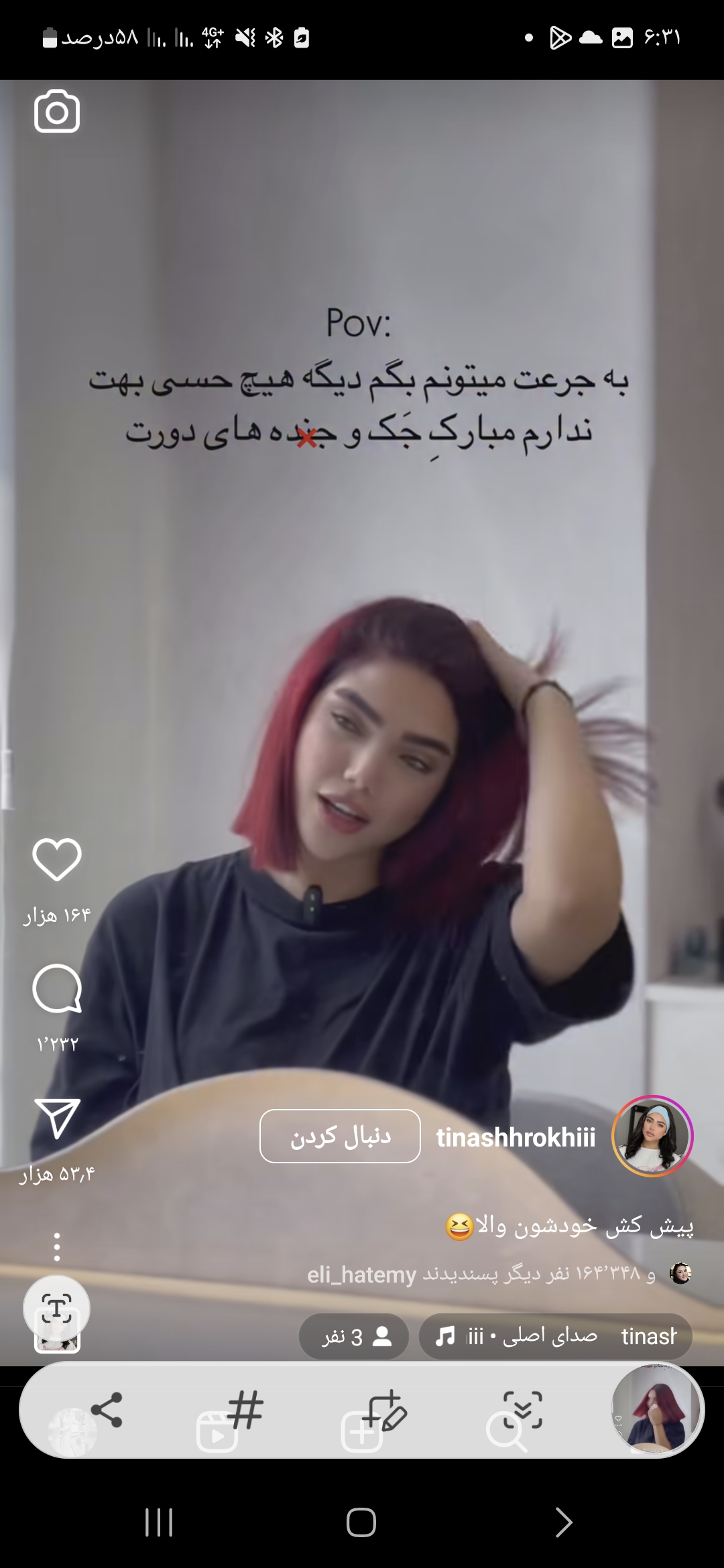Like this reel with the heart
This screenshot has width=724, height=1568.
(57, 859)
